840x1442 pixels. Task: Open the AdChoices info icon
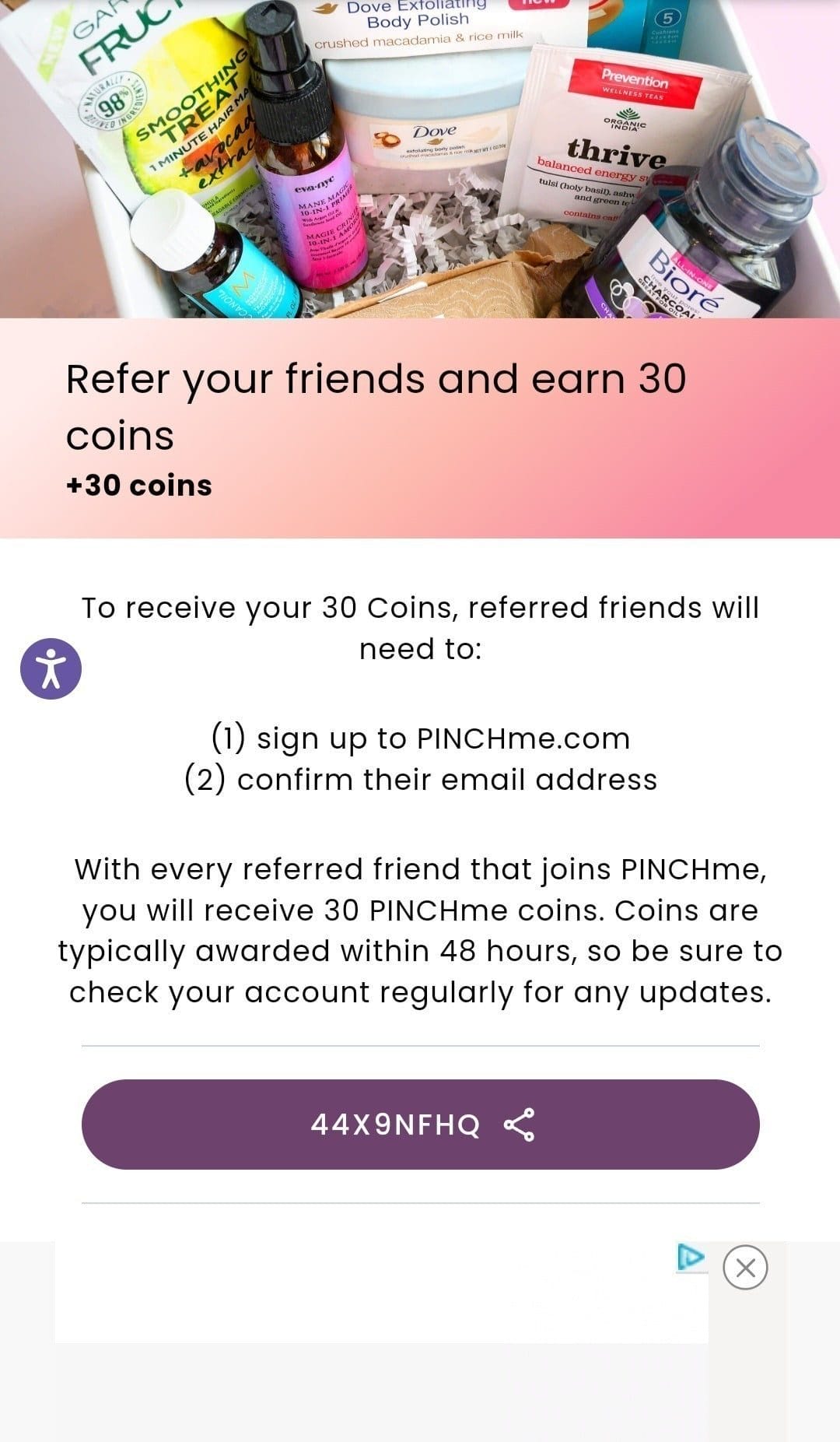[x=691, y=1257]
